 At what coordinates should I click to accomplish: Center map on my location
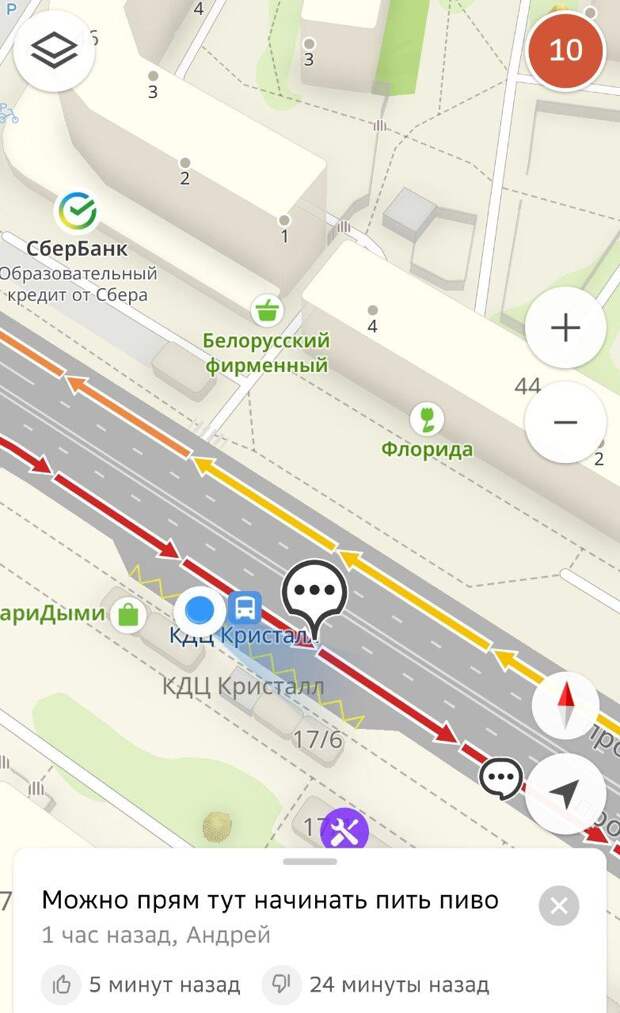565,794
